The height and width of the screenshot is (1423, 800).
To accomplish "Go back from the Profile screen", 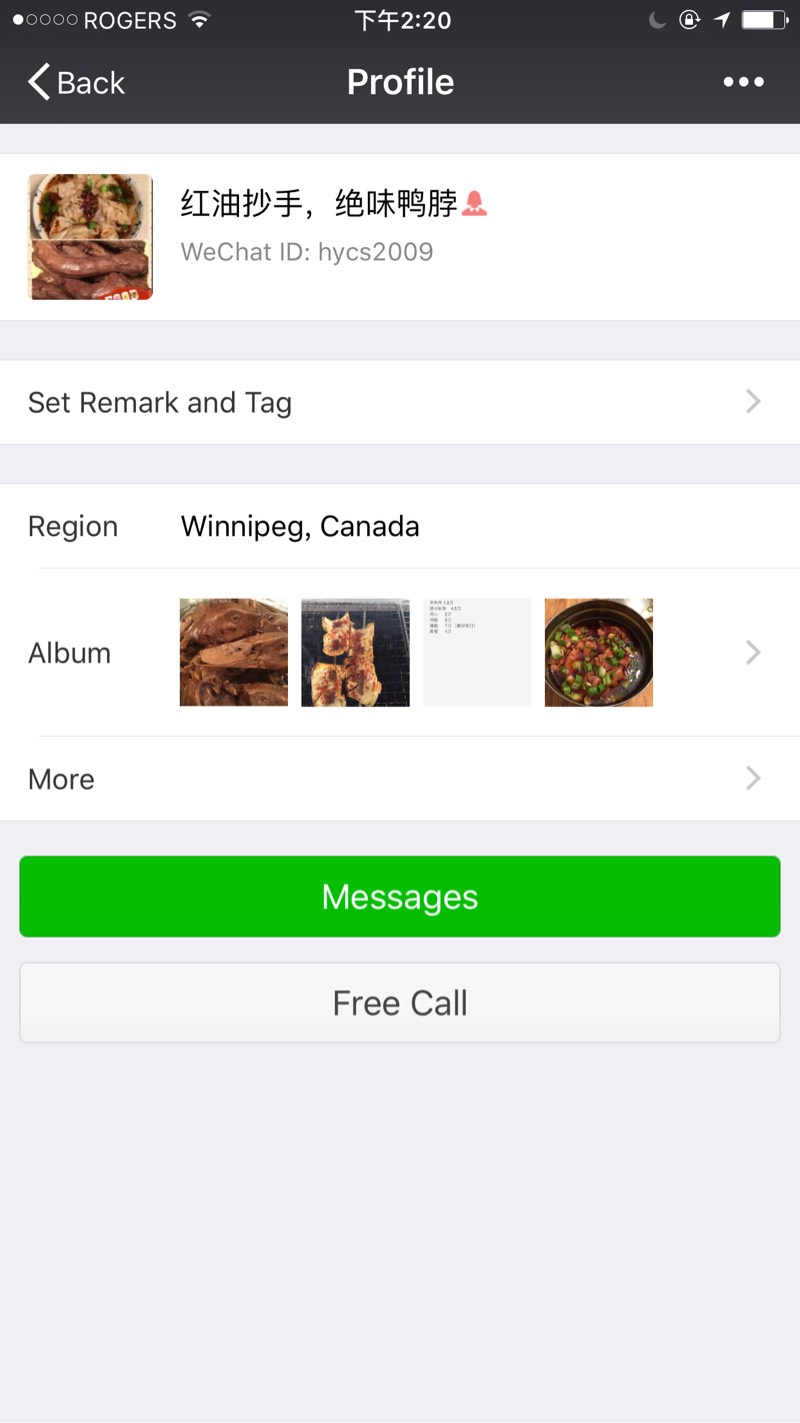I will [x=76, y=83].
